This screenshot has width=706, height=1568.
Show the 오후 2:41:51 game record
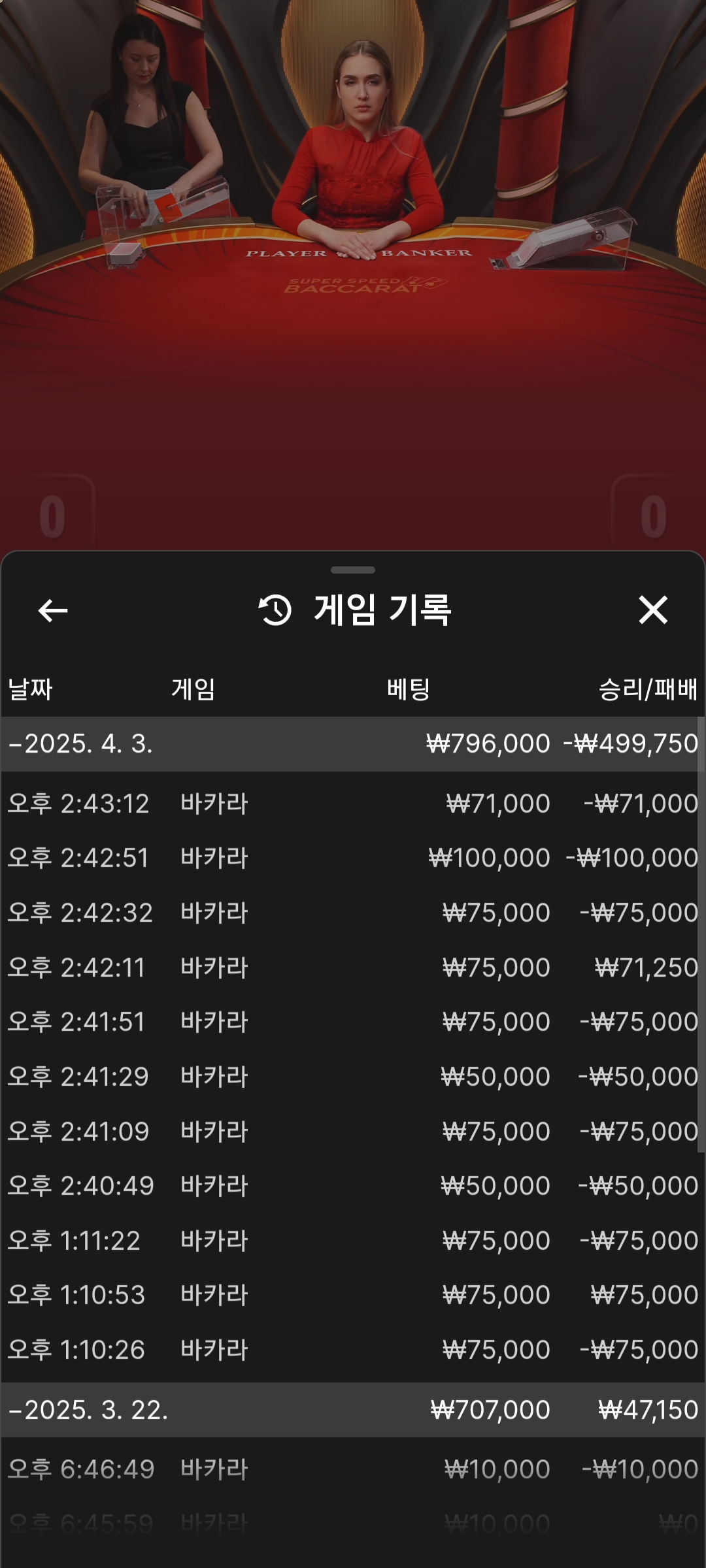(x=353, y=1022)
